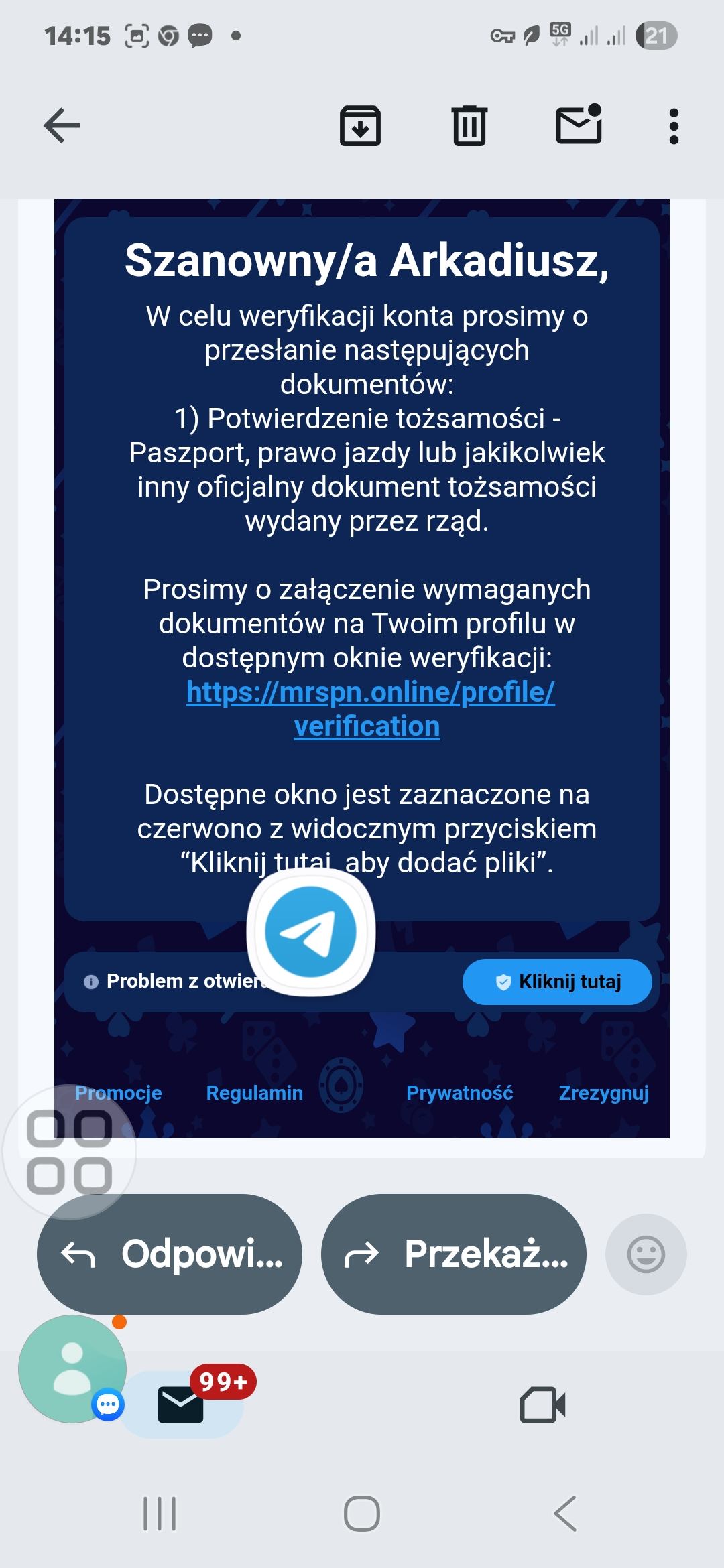
Task: Open the floating chat head bubble
Action: (72, 1368)
